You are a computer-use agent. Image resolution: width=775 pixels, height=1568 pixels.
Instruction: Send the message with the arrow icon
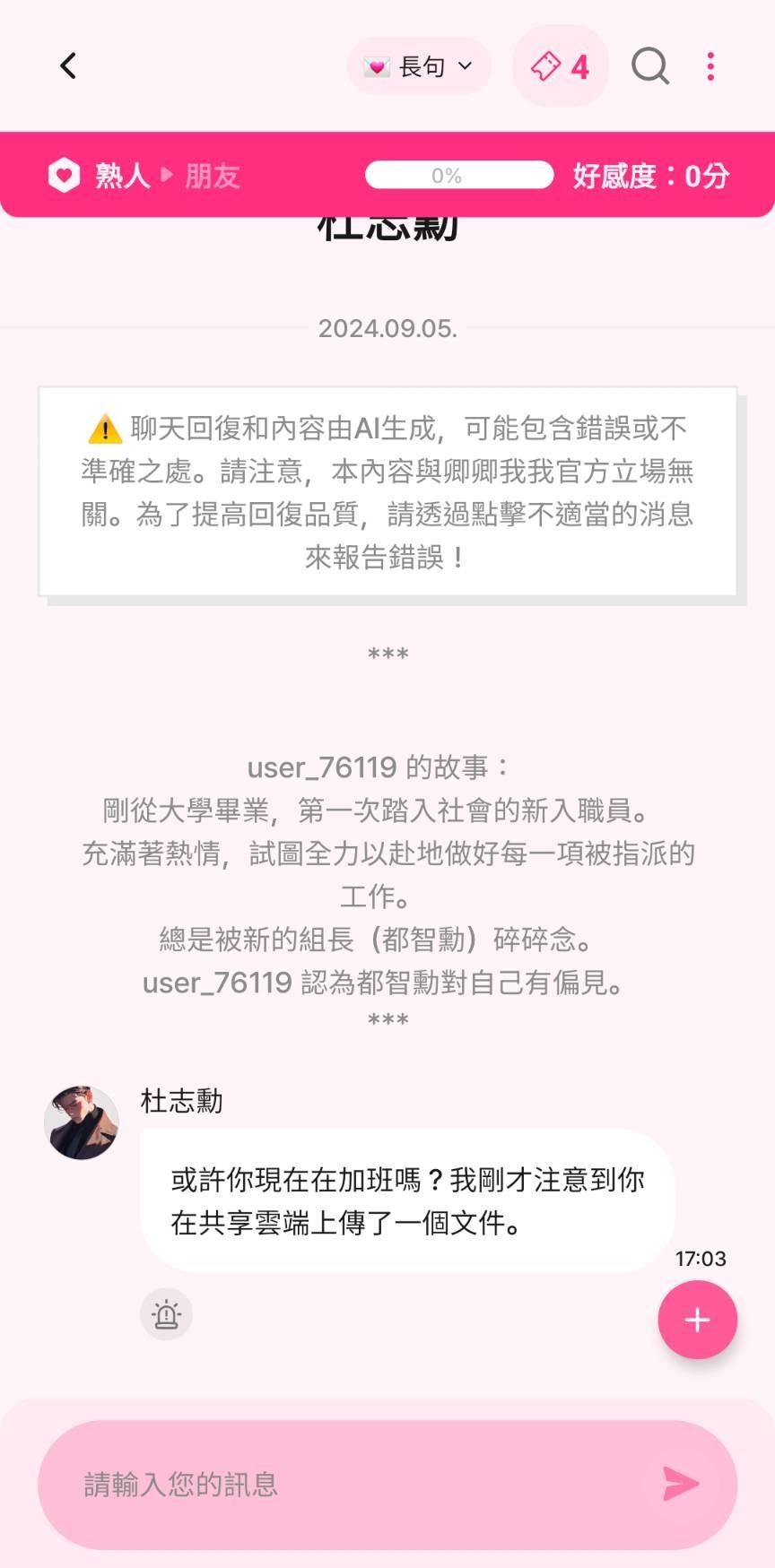[x=680, y=1484]
